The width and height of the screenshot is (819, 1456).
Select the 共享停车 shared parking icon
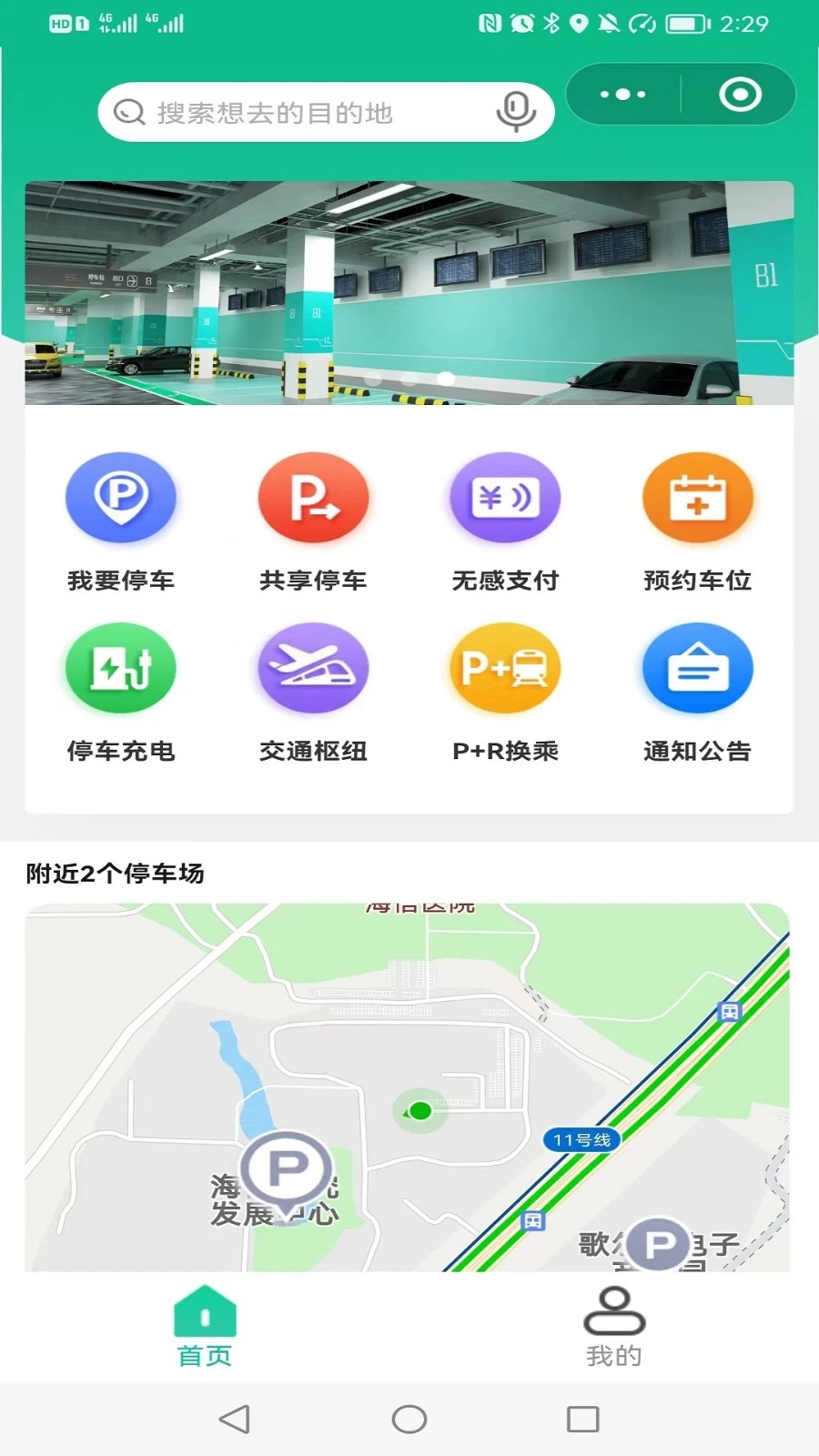313,498
